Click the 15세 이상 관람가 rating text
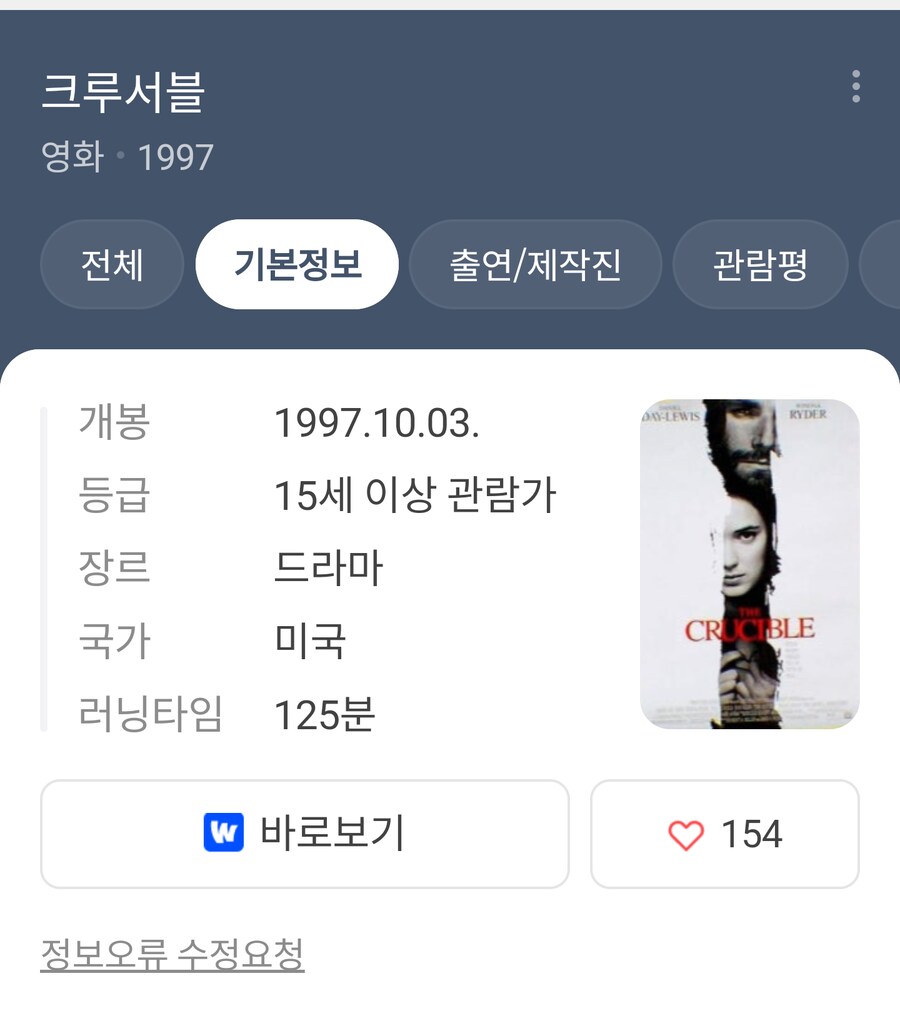Screen dimensions: 900x1021 click(418, 496)
